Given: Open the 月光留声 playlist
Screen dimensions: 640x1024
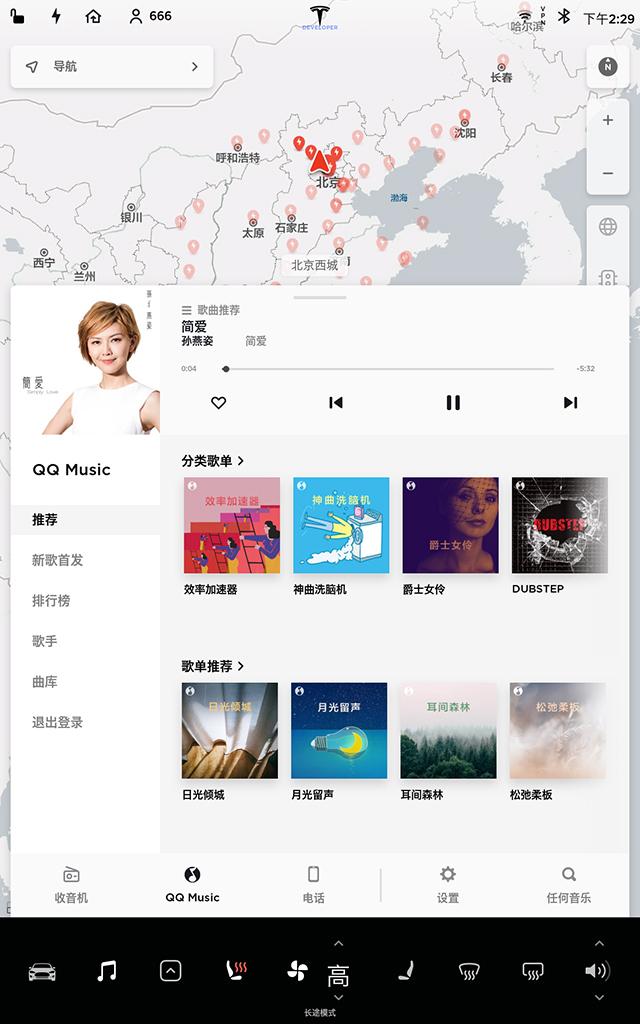Looking at the screenshot, I should tap(339, 731).
